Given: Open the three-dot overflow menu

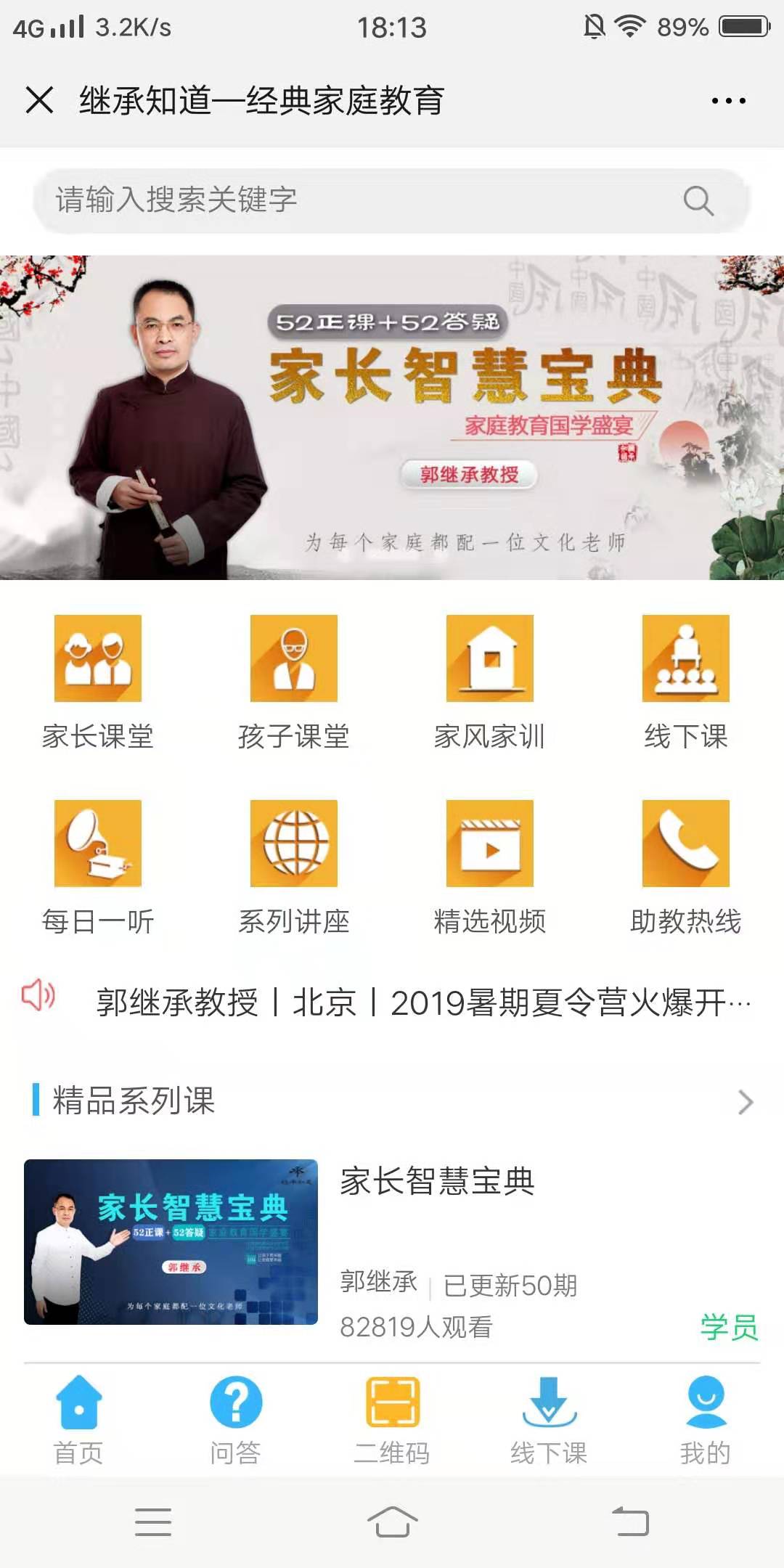Looking at the screenshot, I should 728,101.
